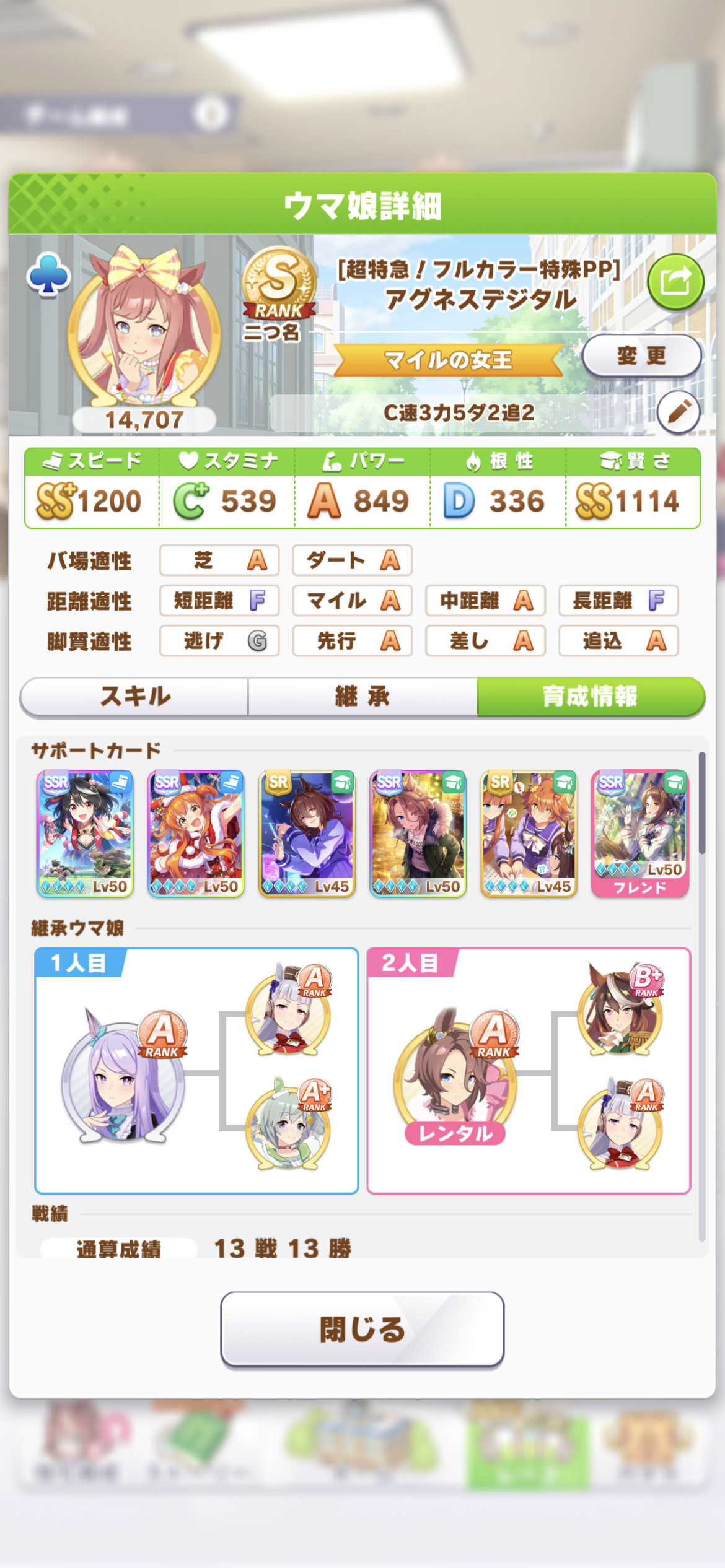Open the first SSR Lv50 support card
725x1568 pixels.
pyautogui.click(x=85, y=834)
